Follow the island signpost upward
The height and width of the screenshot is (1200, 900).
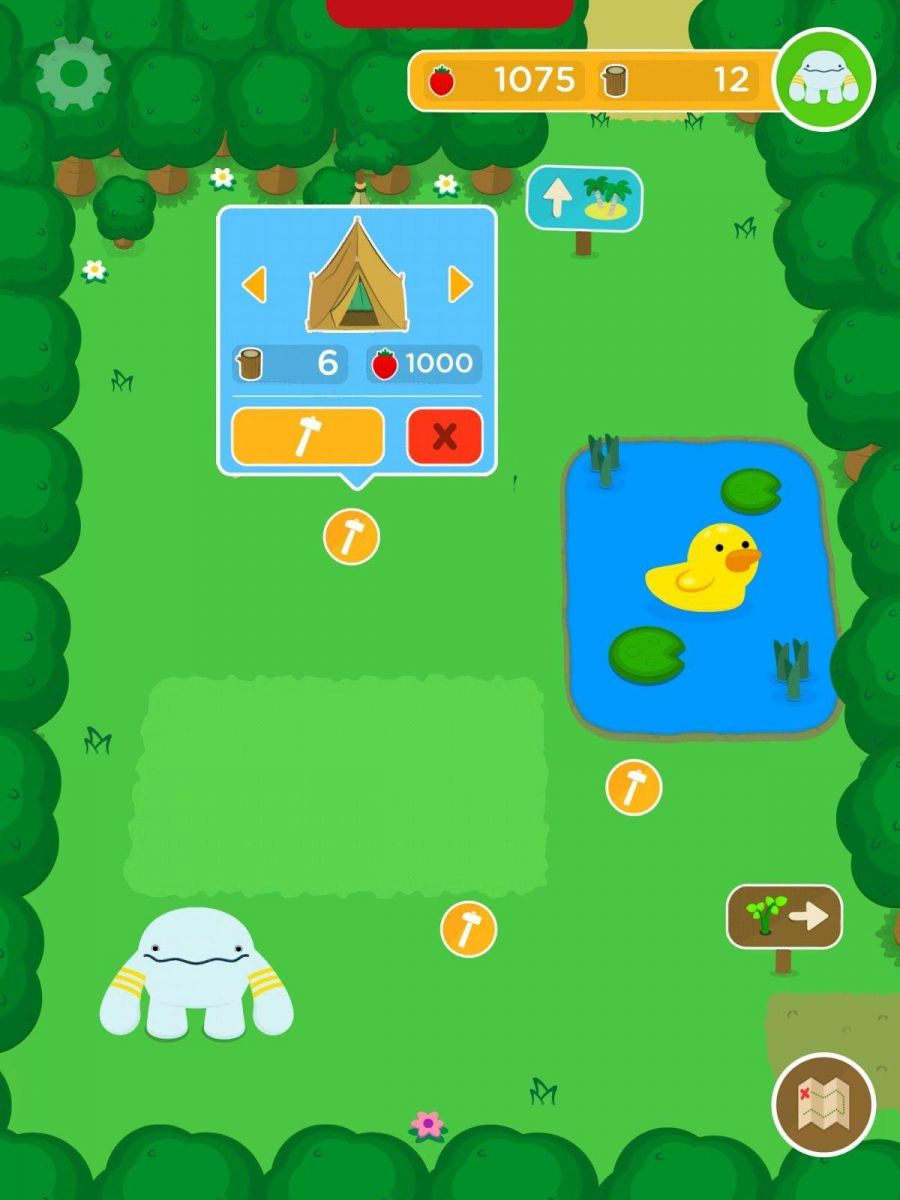[x=585, y=199]
